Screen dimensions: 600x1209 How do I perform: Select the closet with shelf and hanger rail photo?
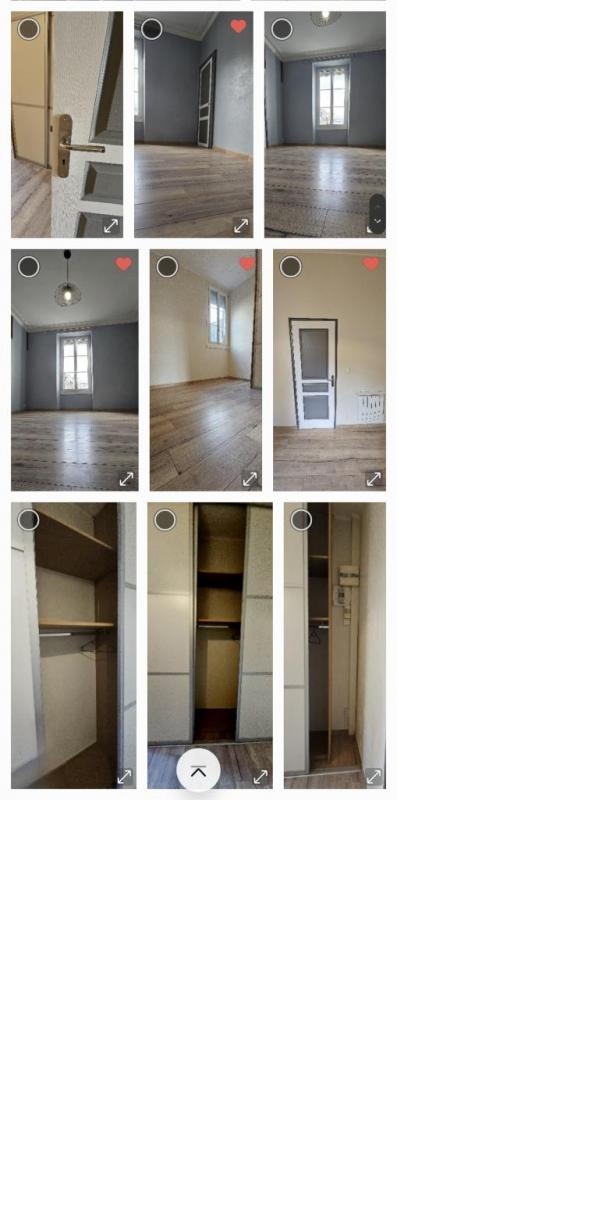click(29, 520)
